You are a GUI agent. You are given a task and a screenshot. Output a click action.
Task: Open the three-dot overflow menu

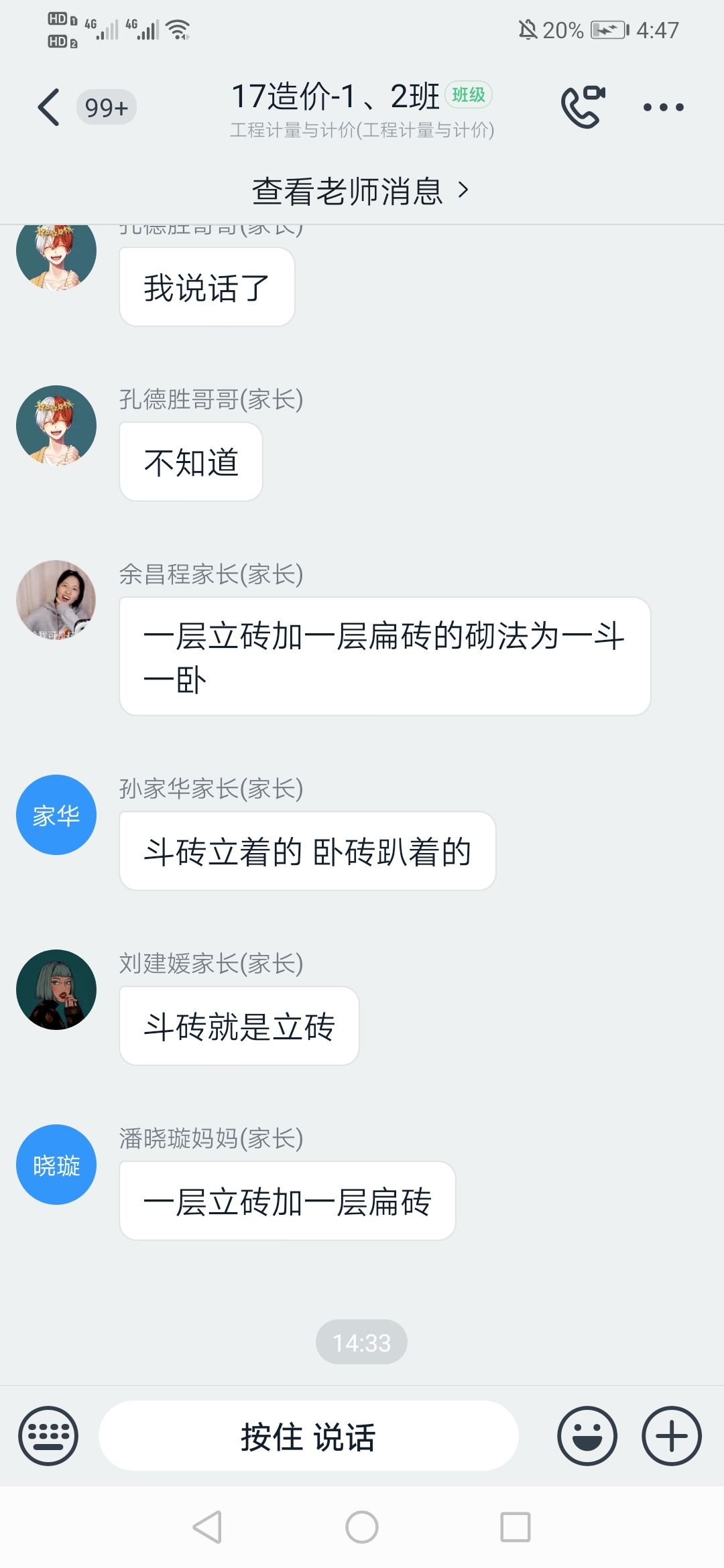[x=663, y=107]
